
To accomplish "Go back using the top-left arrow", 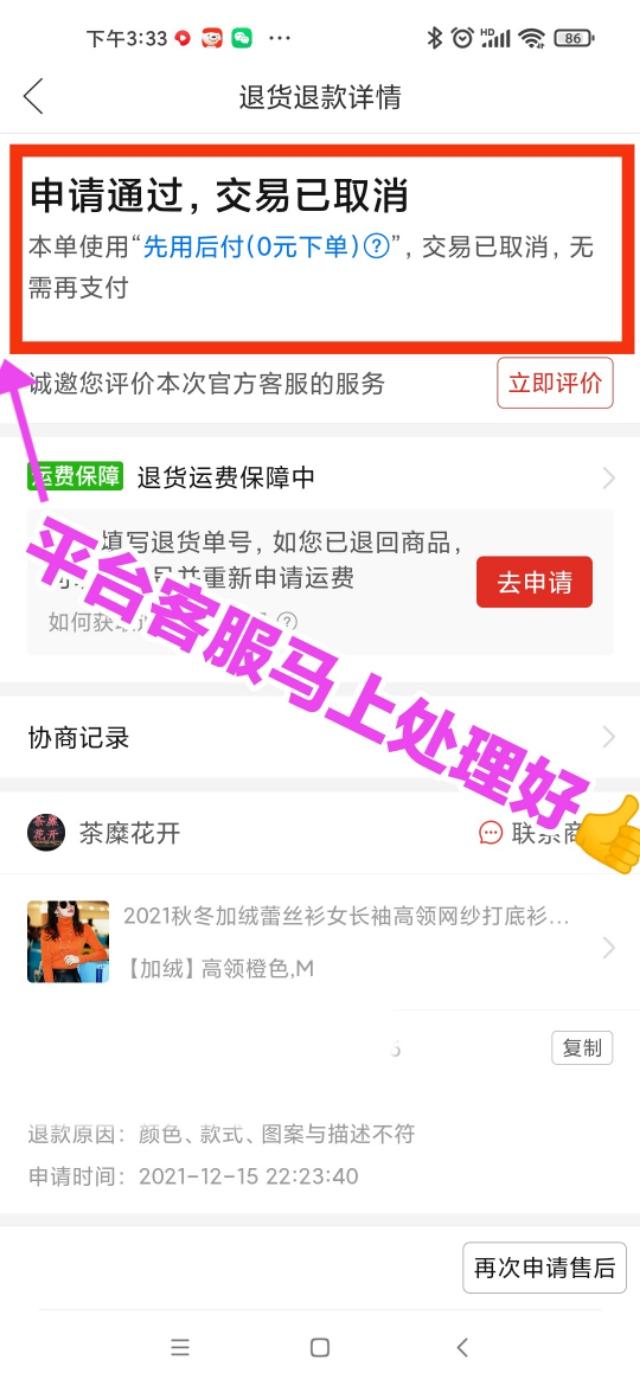I will 34,97.
